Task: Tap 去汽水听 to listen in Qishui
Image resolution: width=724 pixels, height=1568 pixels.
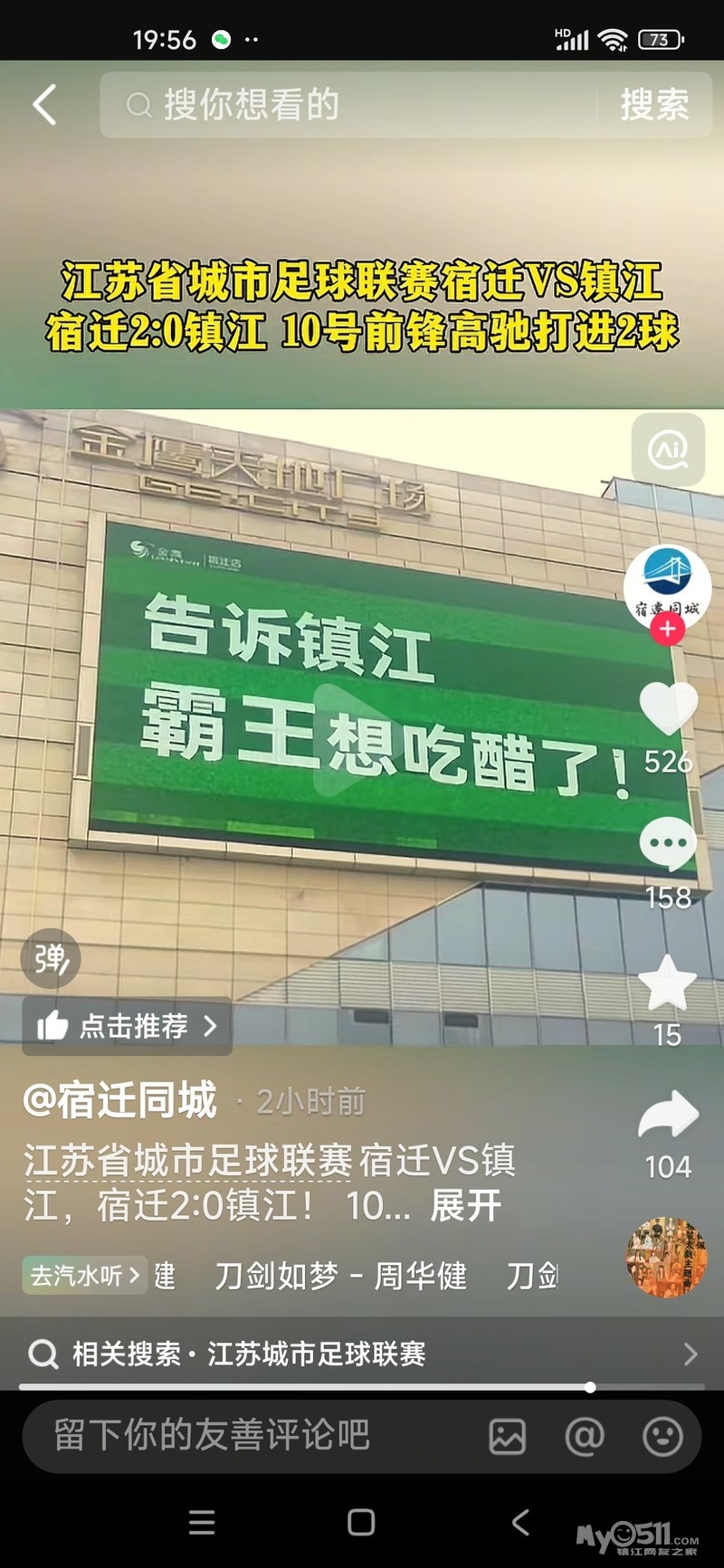Action: (x=84, y=1276)
